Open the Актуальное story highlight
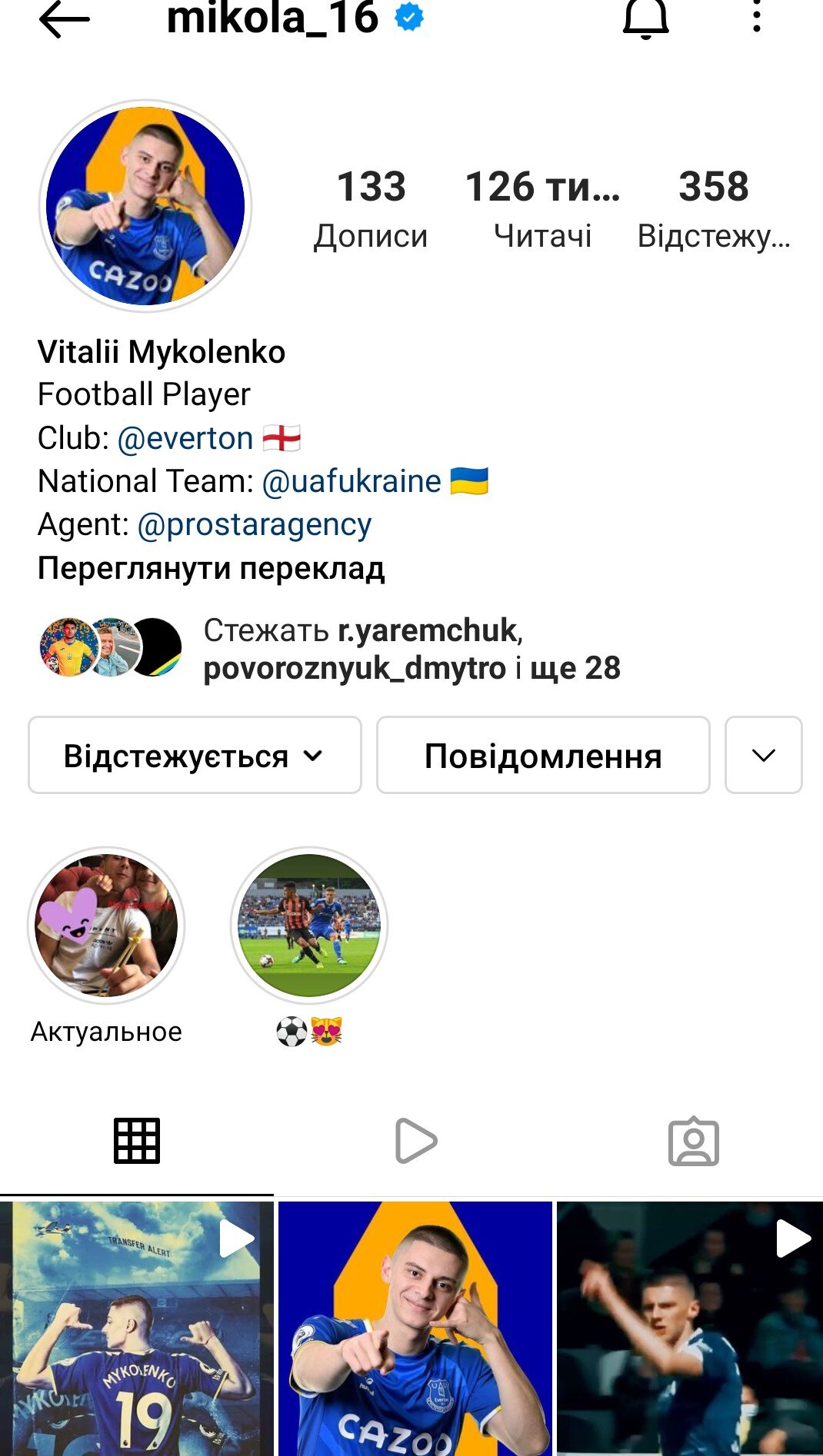823x1456 pixels. (106, 926)
